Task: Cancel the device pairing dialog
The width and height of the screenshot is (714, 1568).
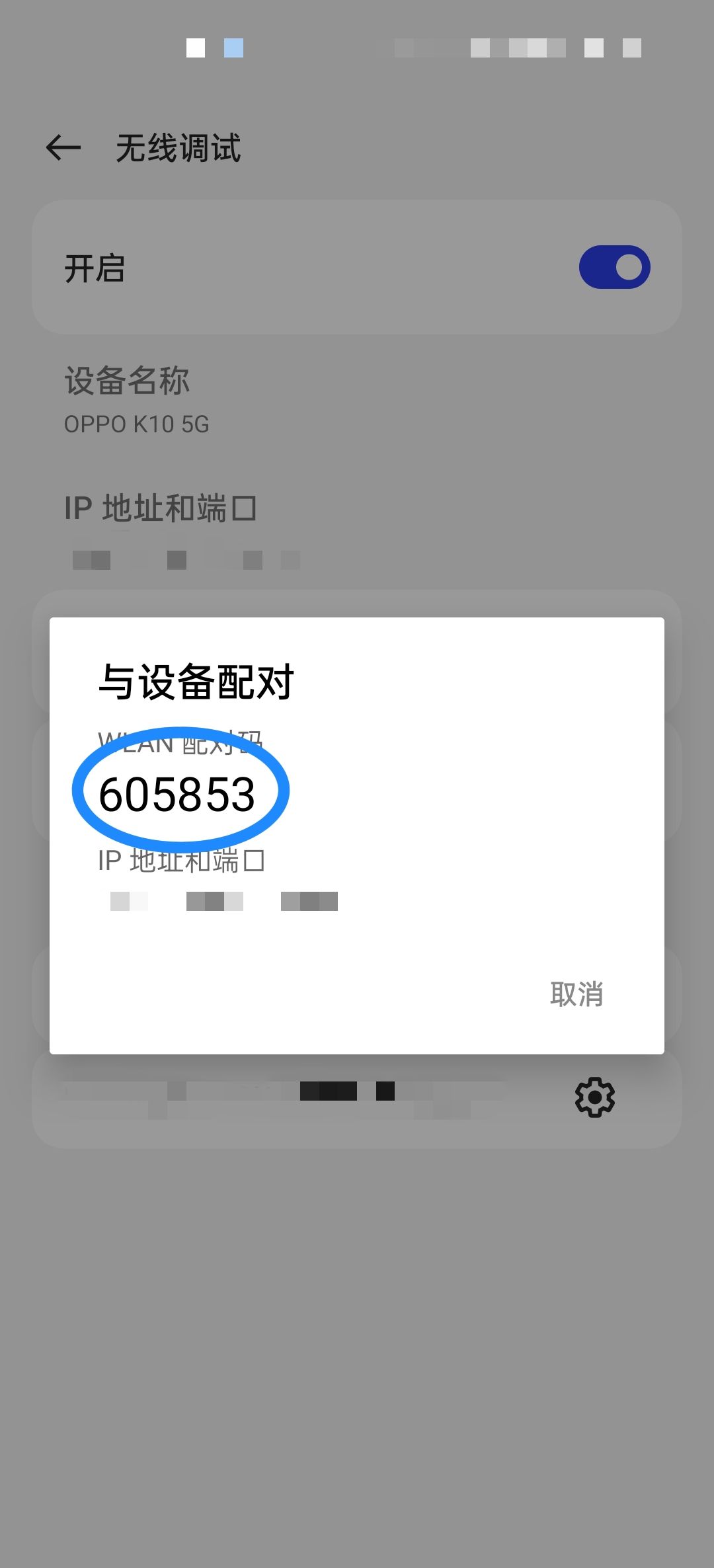Action: click(x=576, y=994)
